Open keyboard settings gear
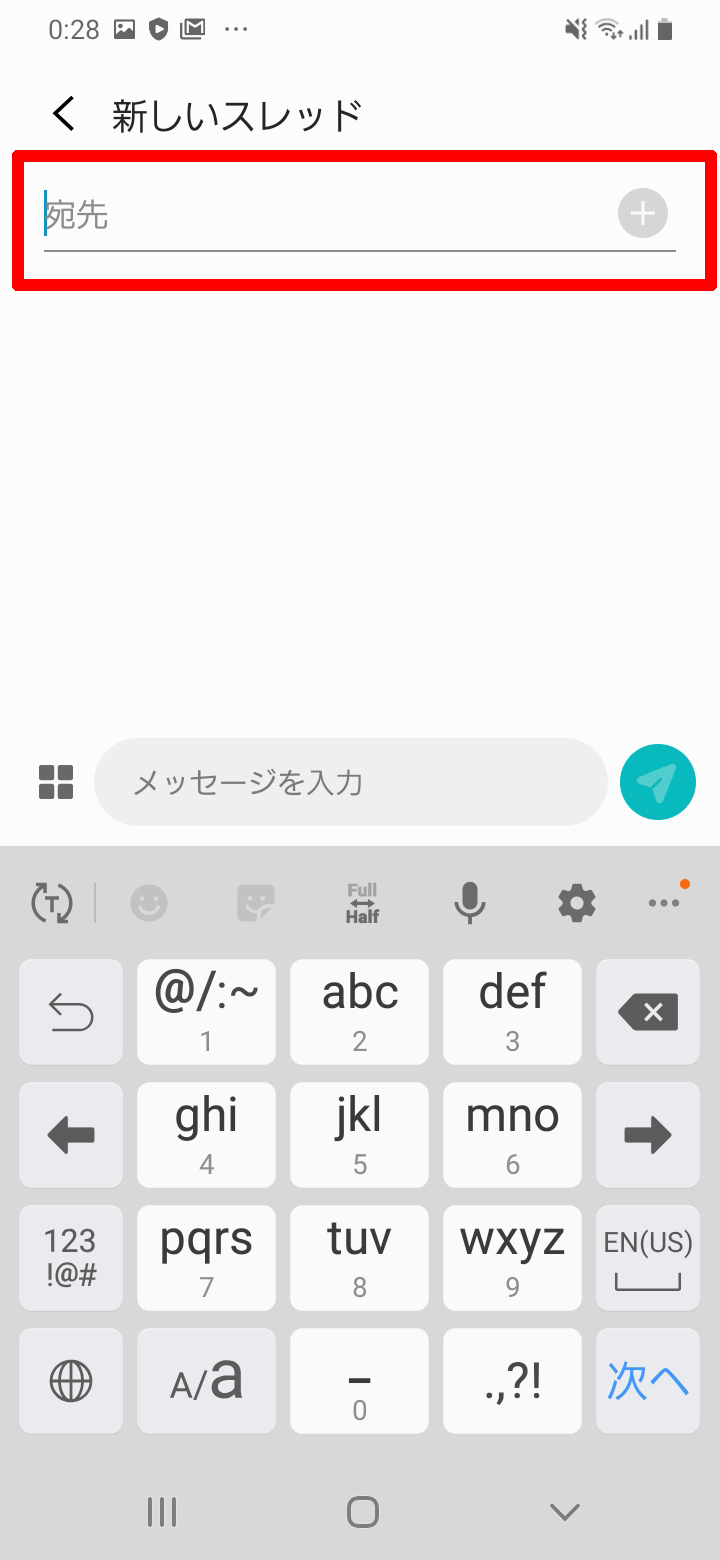This screenshot has height=1560, width=720. [x=577, y=904]
